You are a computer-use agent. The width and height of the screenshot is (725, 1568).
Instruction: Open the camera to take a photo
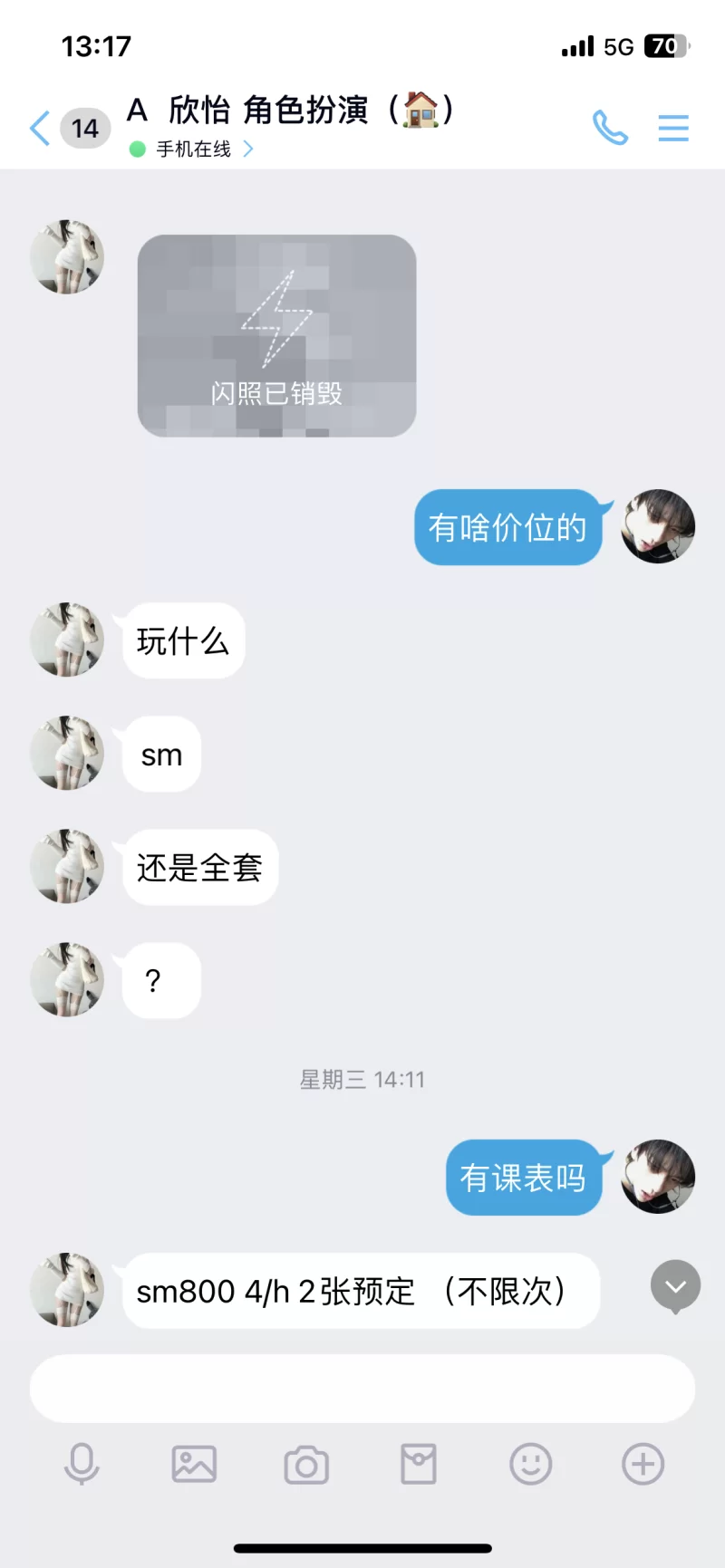[x=306, y=1465]
